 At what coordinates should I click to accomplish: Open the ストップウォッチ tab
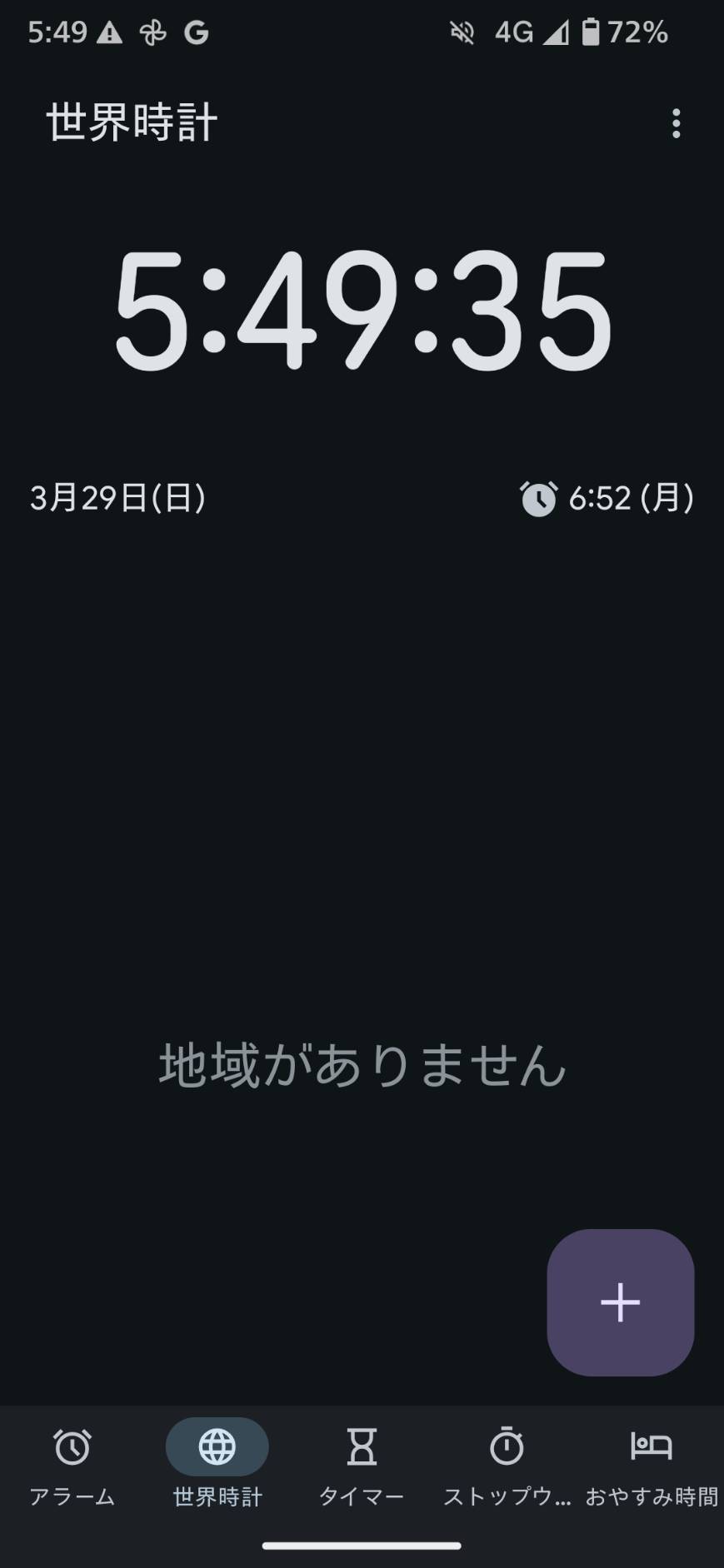click(507, 1467)
